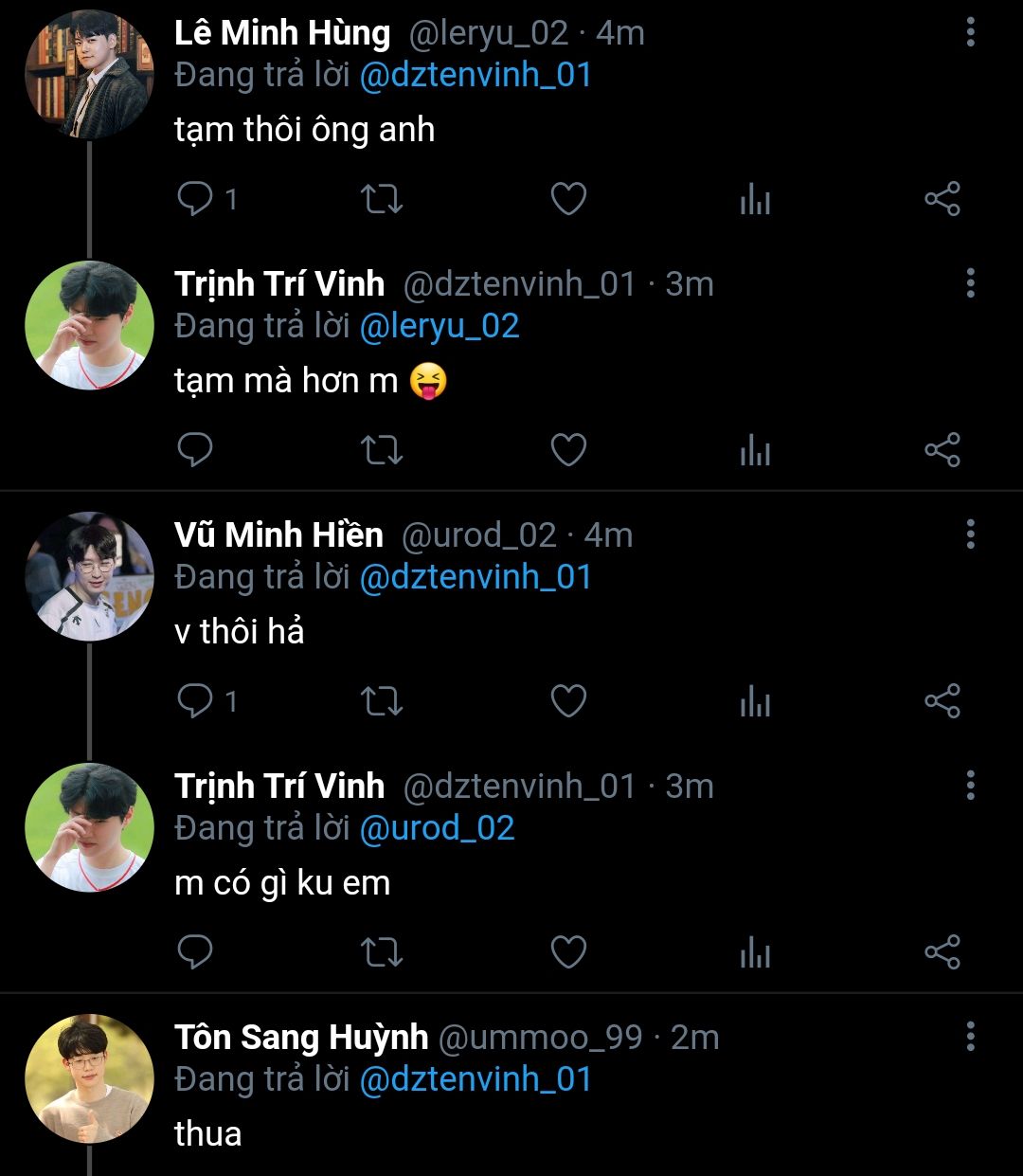Reply to the tweet "m có gì ku em"
This screenshot has width=1023, height=1176.
click(x=196, y=951)
